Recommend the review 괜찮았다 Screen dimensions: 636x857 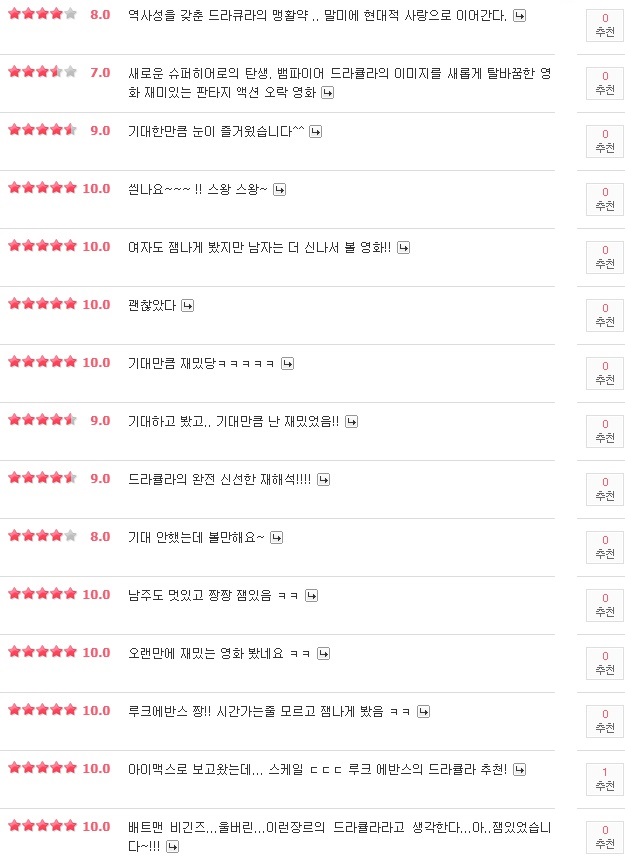pos(605,315)
